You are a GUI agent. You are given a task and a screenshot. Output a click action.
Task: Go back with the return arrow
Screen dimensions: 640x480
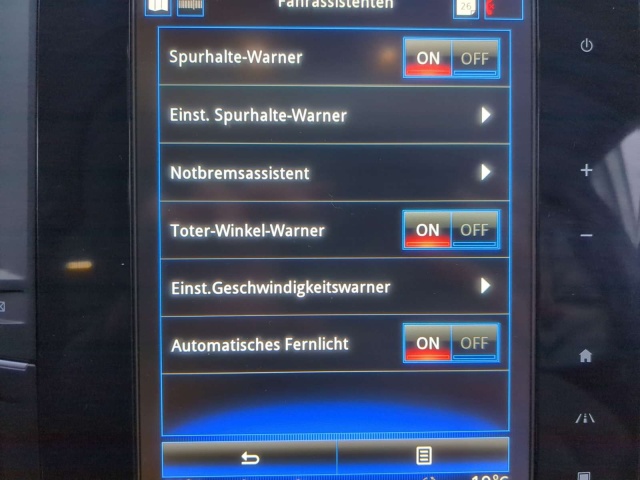pos(250,457)
